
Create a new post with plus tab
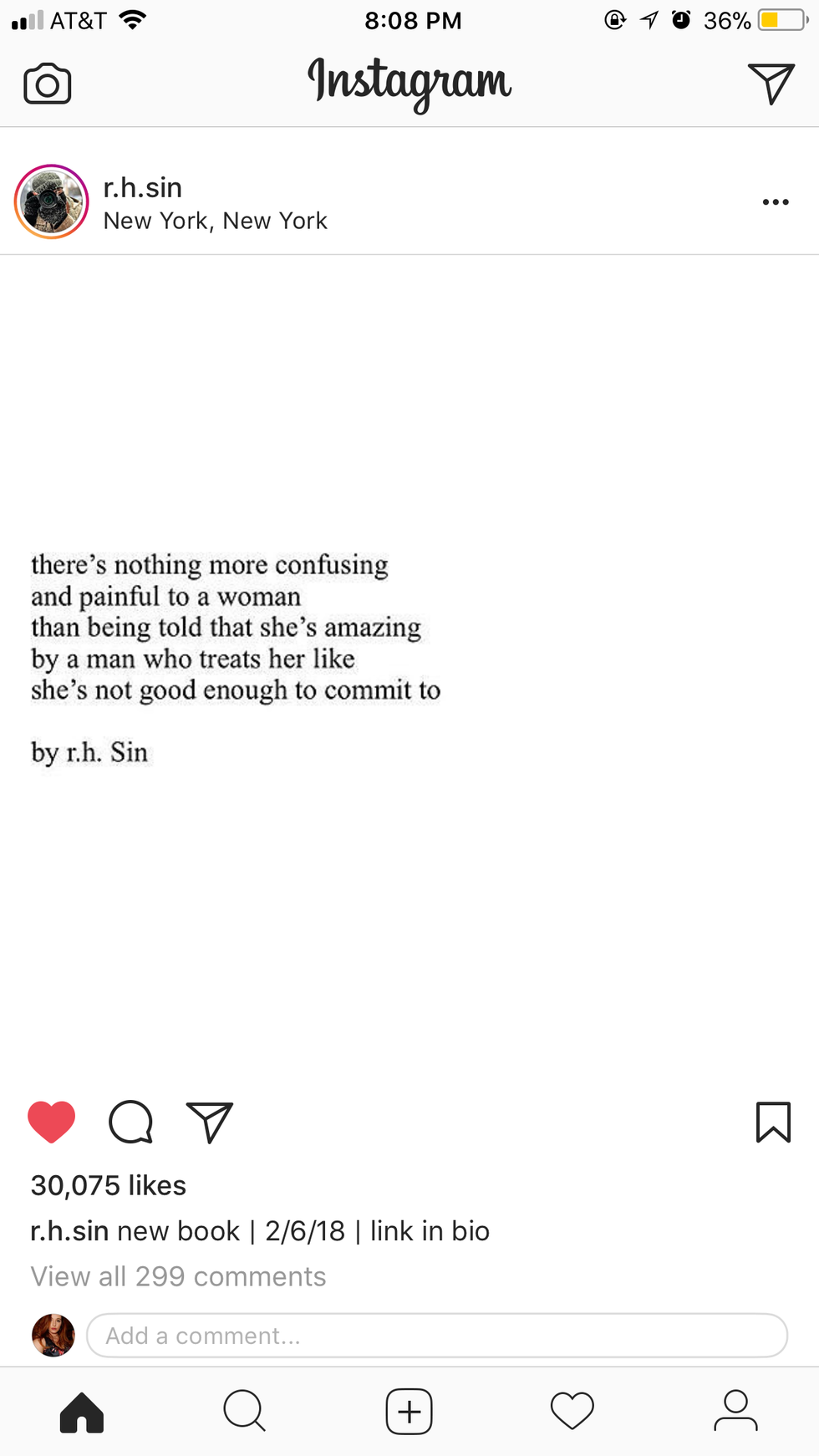pyautogui.click(x=409, y=1412)
